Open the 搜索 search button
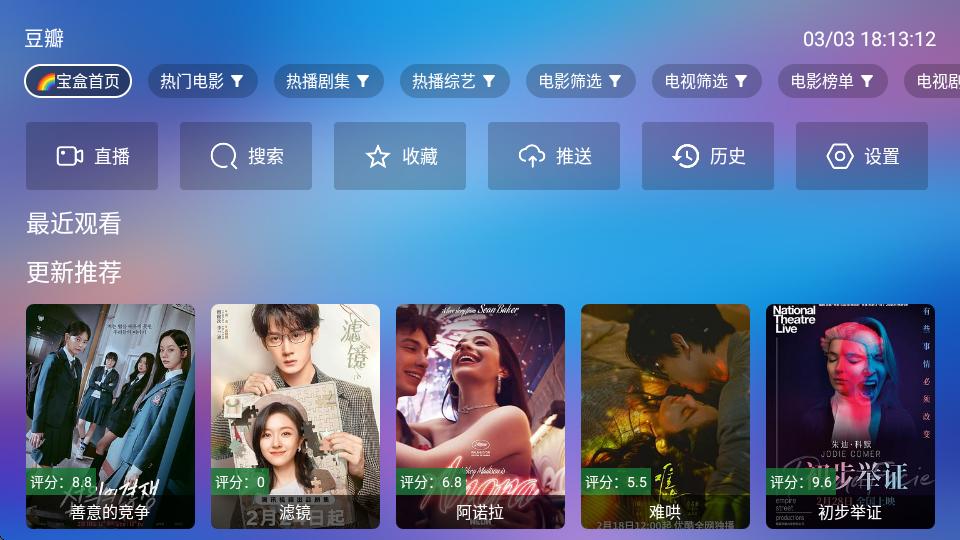960x540 pixels. click(246, 156)
